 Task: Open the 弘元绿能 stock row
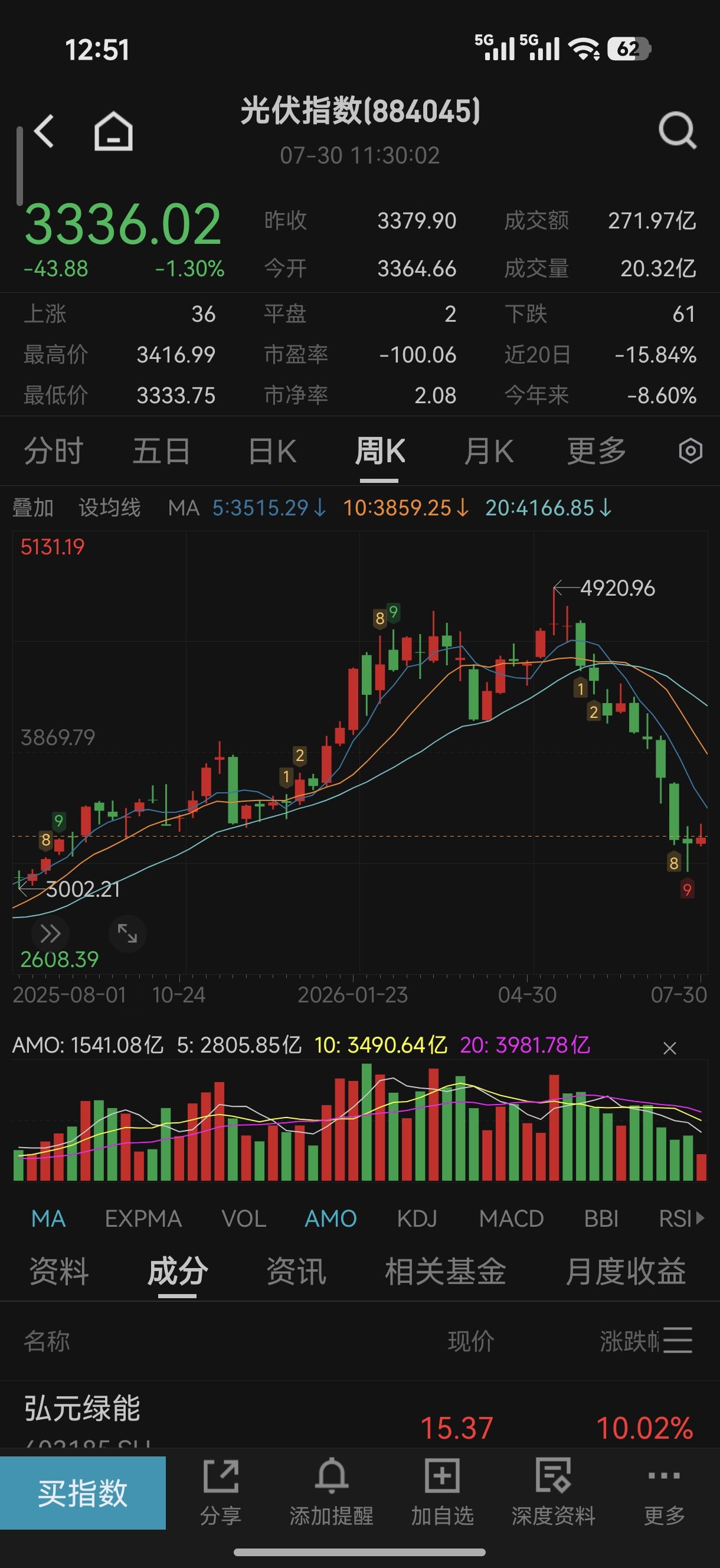(359, 1415)
